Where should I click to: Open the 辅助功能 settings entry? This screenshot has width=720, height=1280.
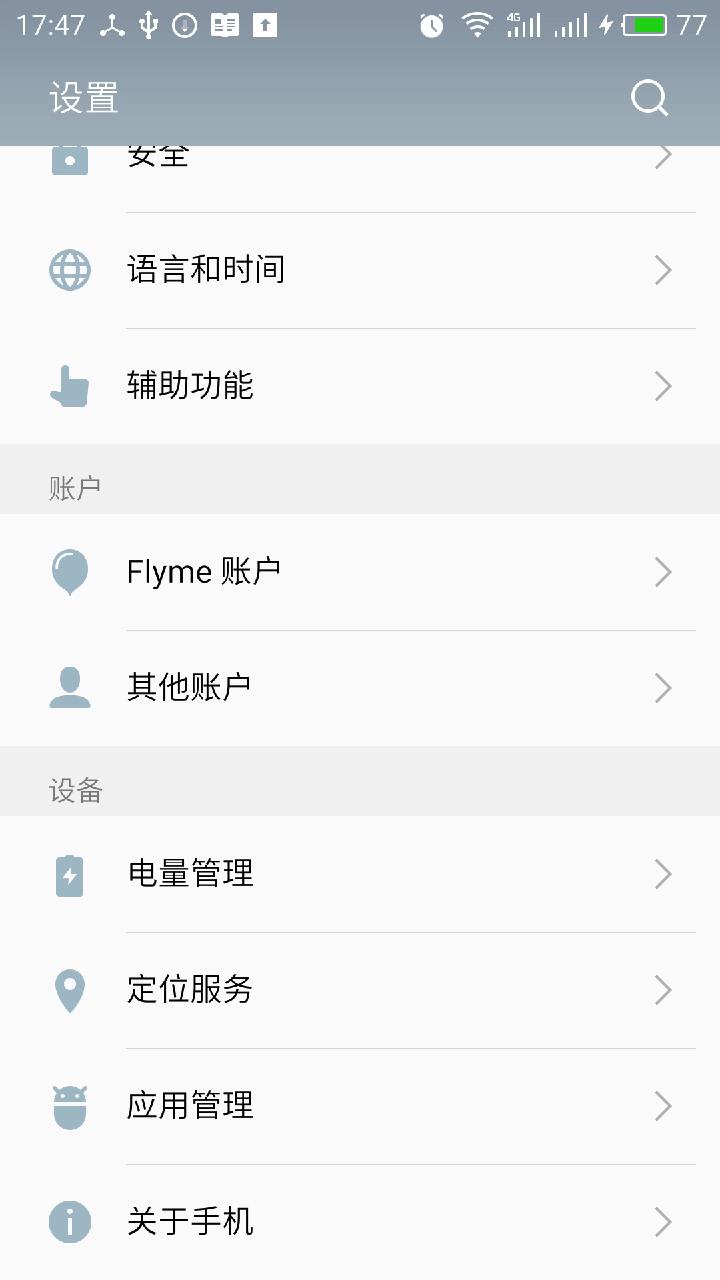coord(189,385)
